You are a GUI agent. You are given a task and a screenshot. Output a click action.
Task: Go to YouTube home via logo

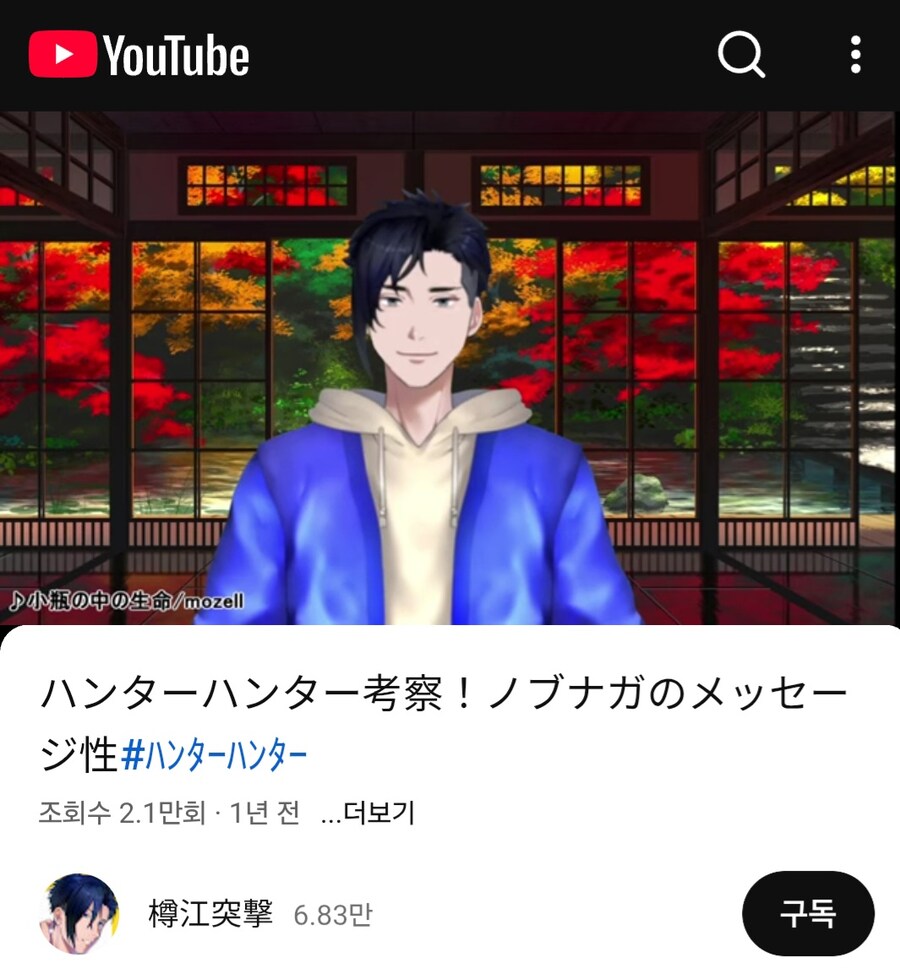139,55
